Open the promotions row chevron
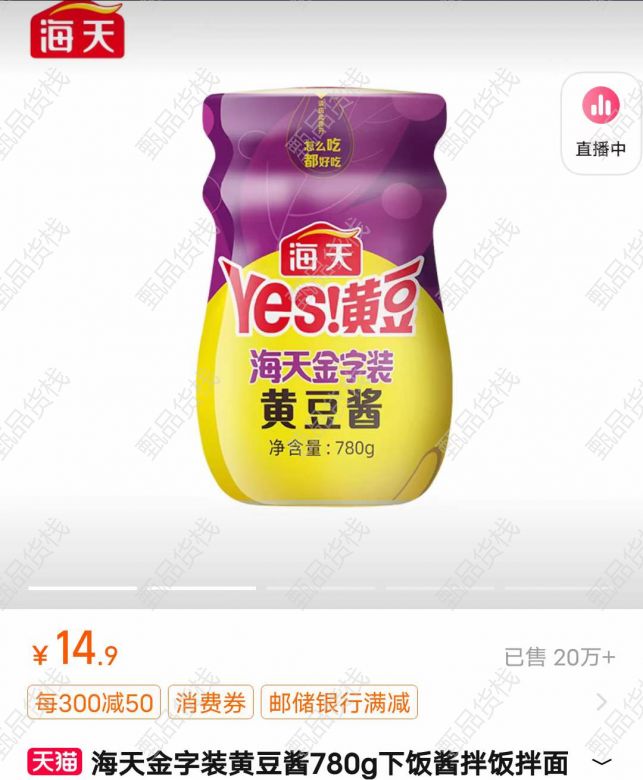Image resolution: width=643 pixels, height=780 pixels. click(x=601, y=703)
